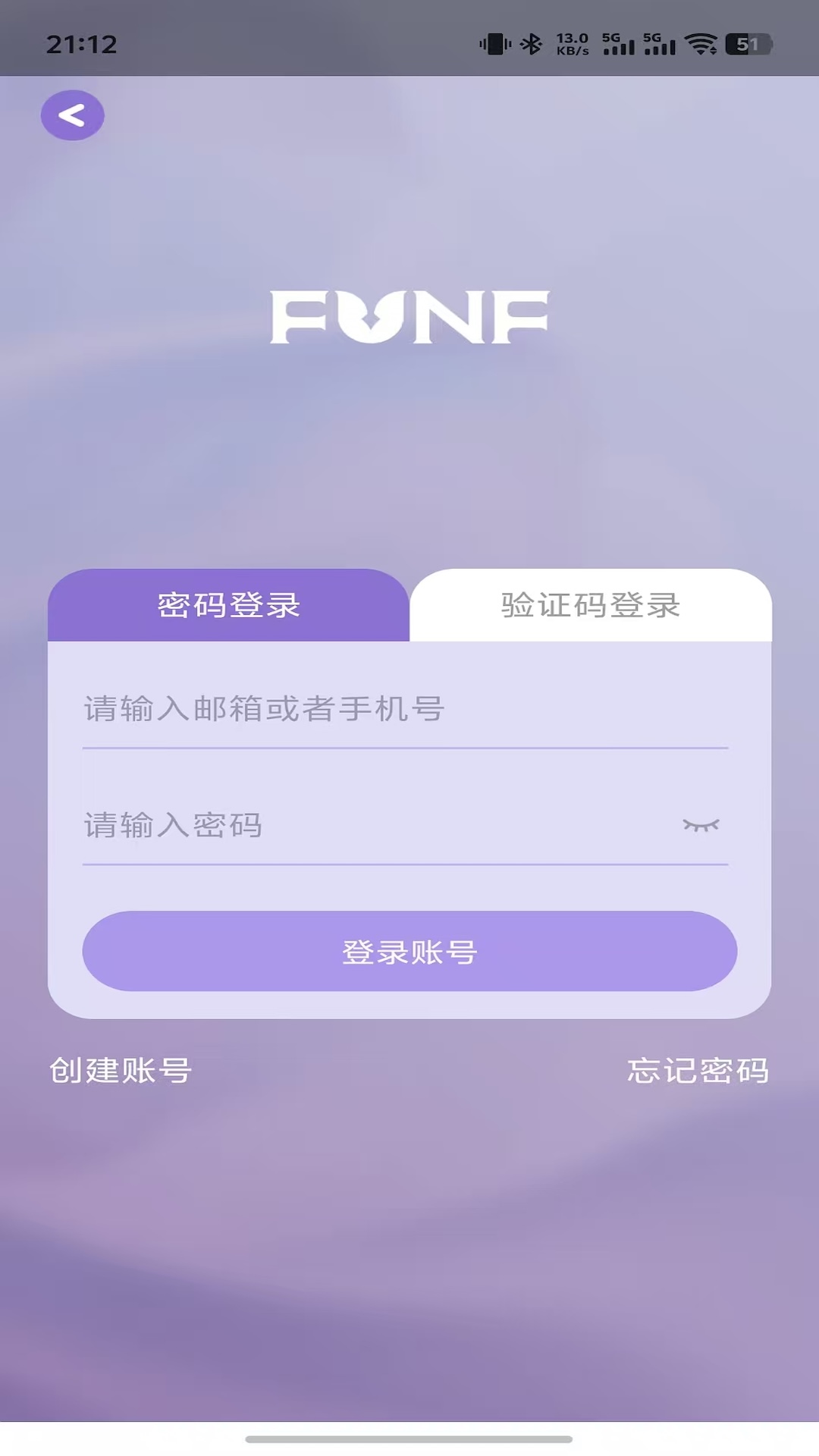819x1456 pixels.
Task: Click the home indicator bar at bottom
Action: (409, 1439)
